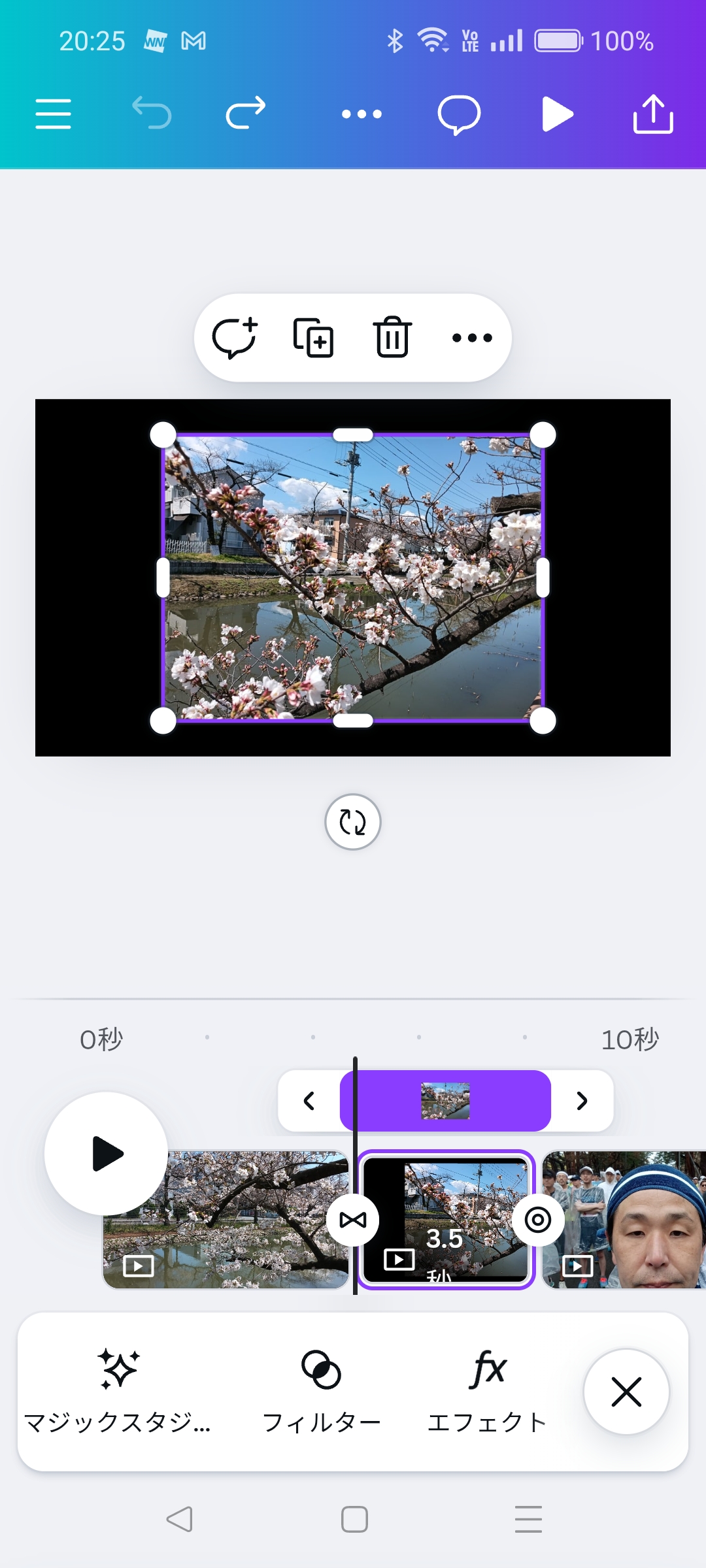Image resolution: width=706 pixels, height=1568 pixels.
Task: Tap the right chevron on the element track
Action: click(x=582, y=1101)
